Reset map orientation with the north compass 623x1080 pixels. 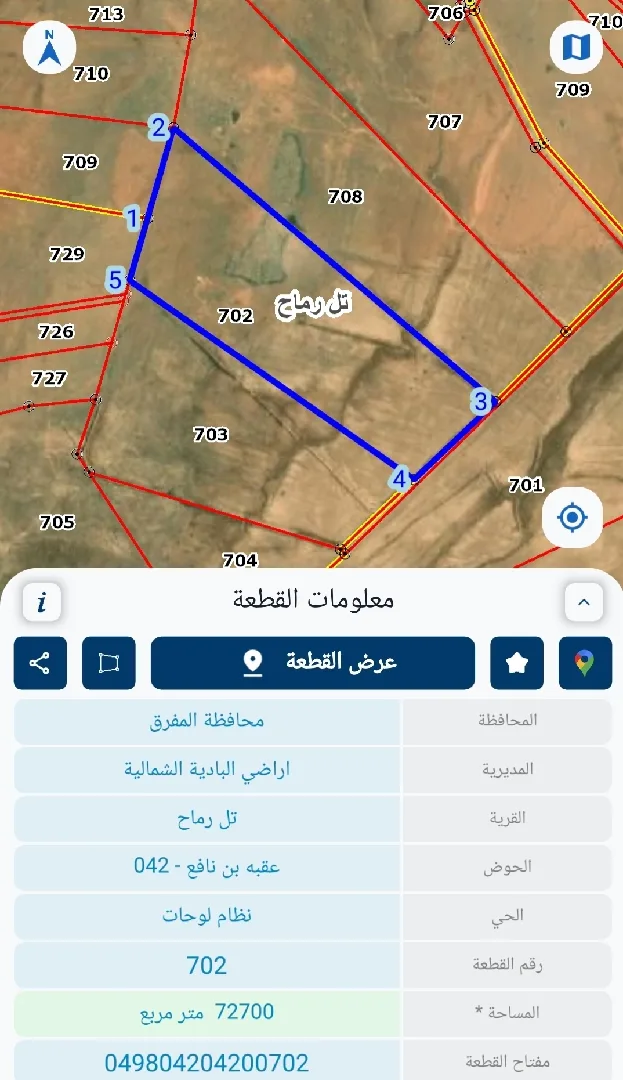(49, 49)
